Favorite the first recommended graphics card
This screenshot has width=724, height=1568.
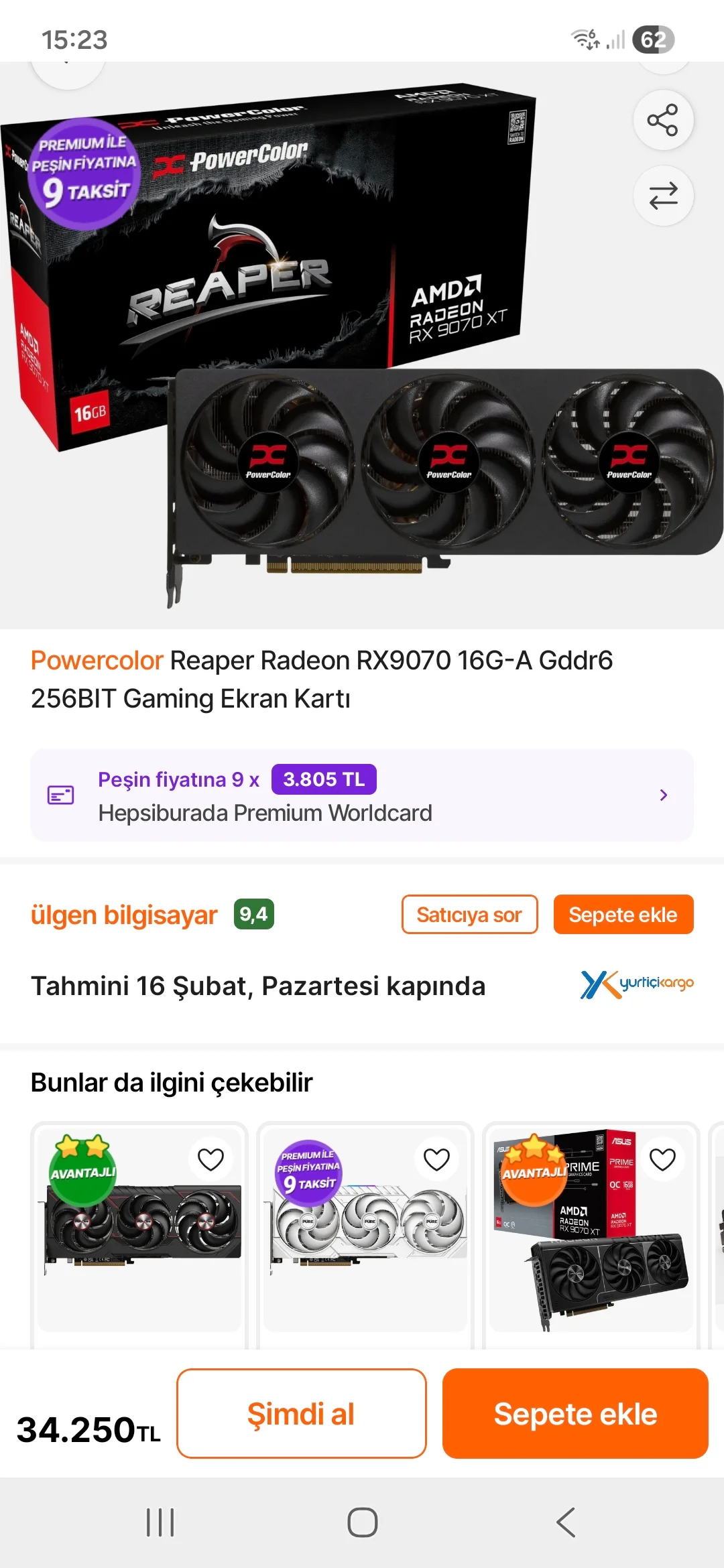point(210,1159)
